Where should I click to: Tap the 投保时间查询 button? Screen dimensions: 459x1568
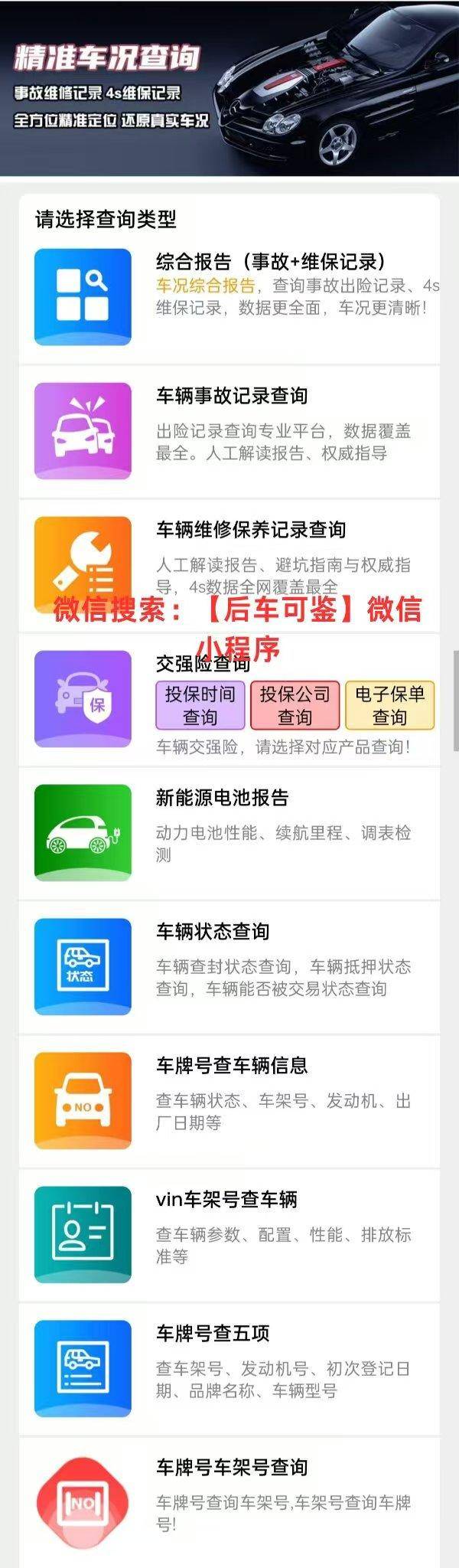coord(200,705)
